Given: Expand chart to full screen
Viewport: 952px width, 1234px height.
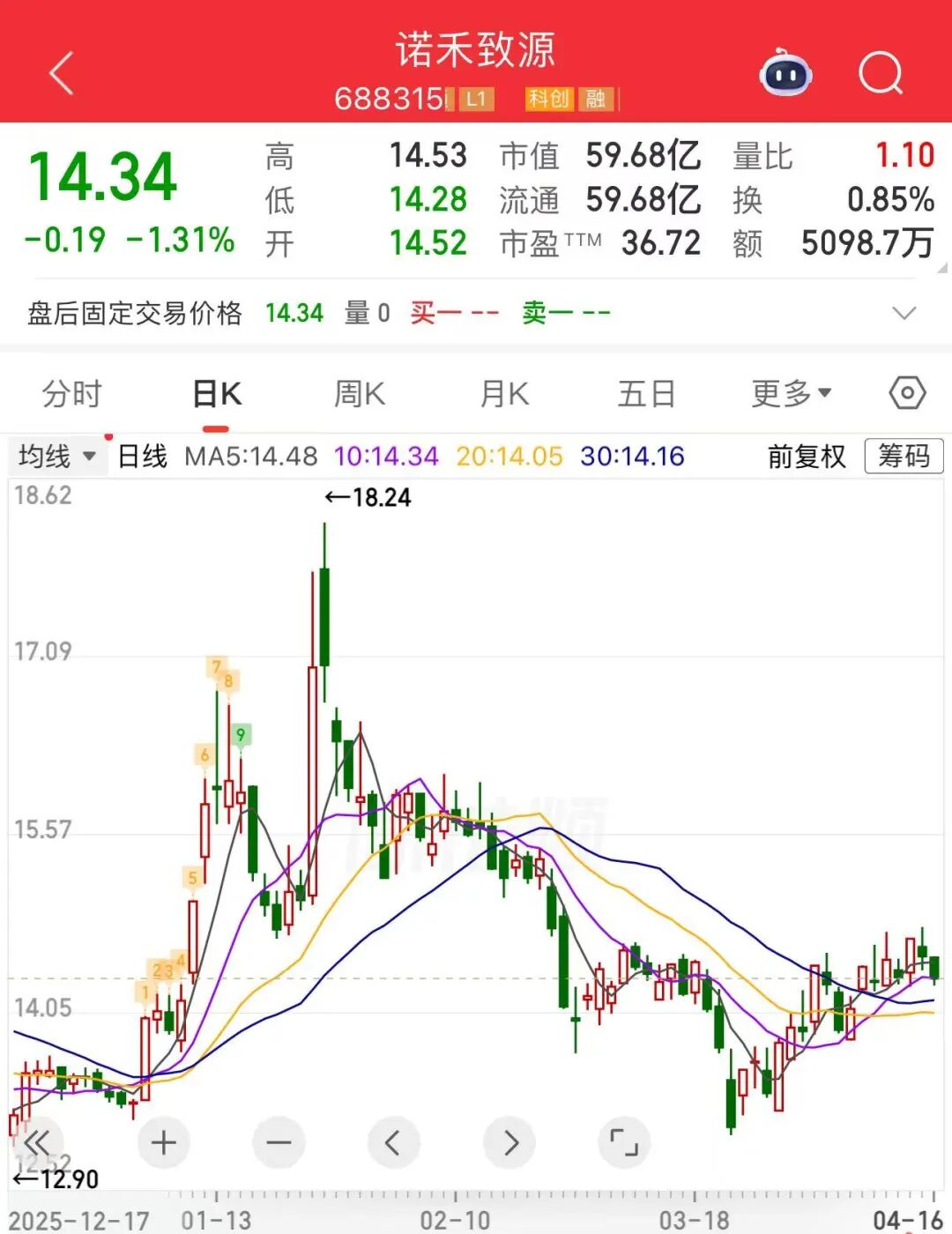Looking at the screenshot, I should [624, 1143].
